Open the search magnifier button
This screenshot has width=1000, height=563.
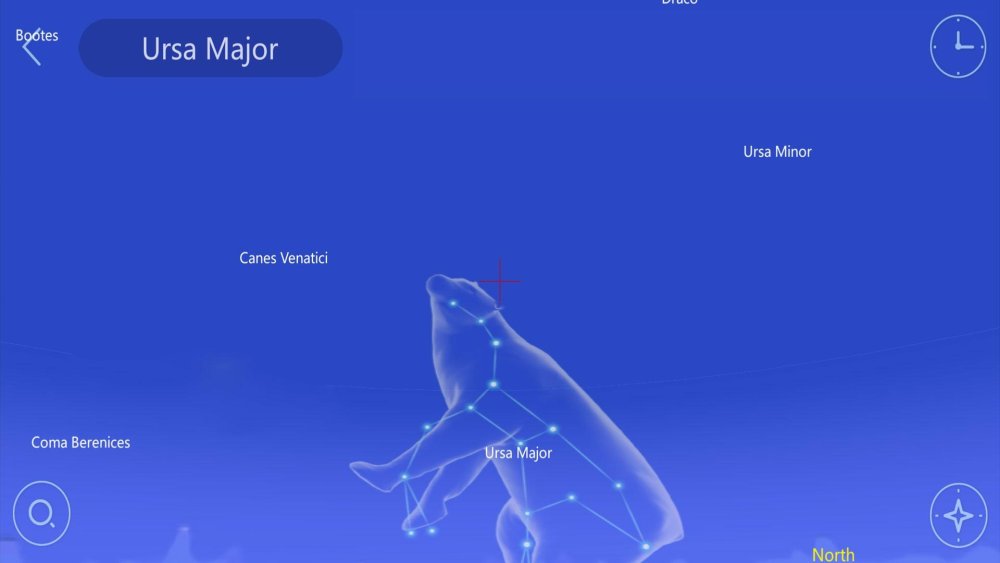[42, 514]
